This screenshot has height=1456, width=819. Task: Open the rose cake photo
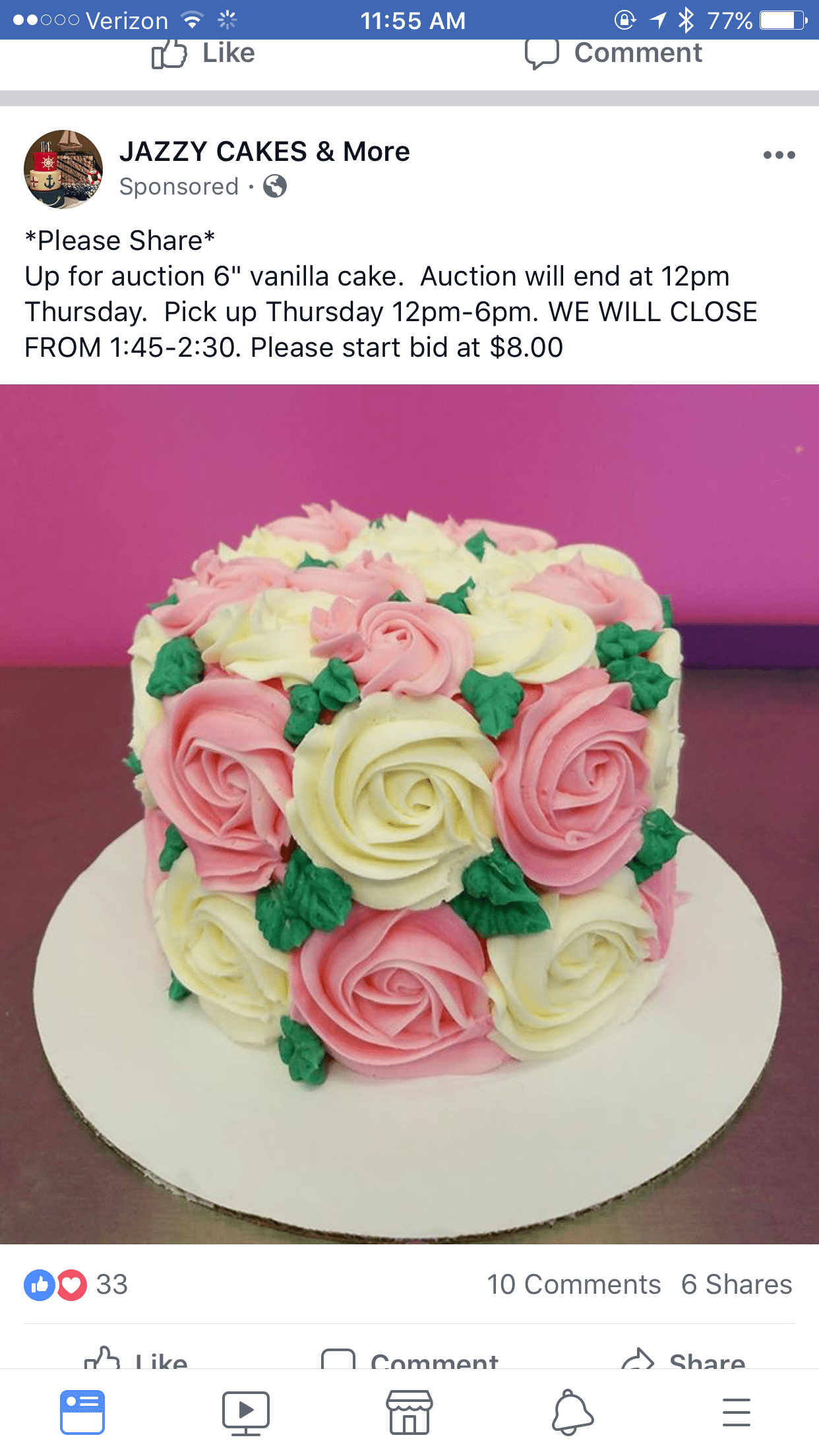(409, 814)
